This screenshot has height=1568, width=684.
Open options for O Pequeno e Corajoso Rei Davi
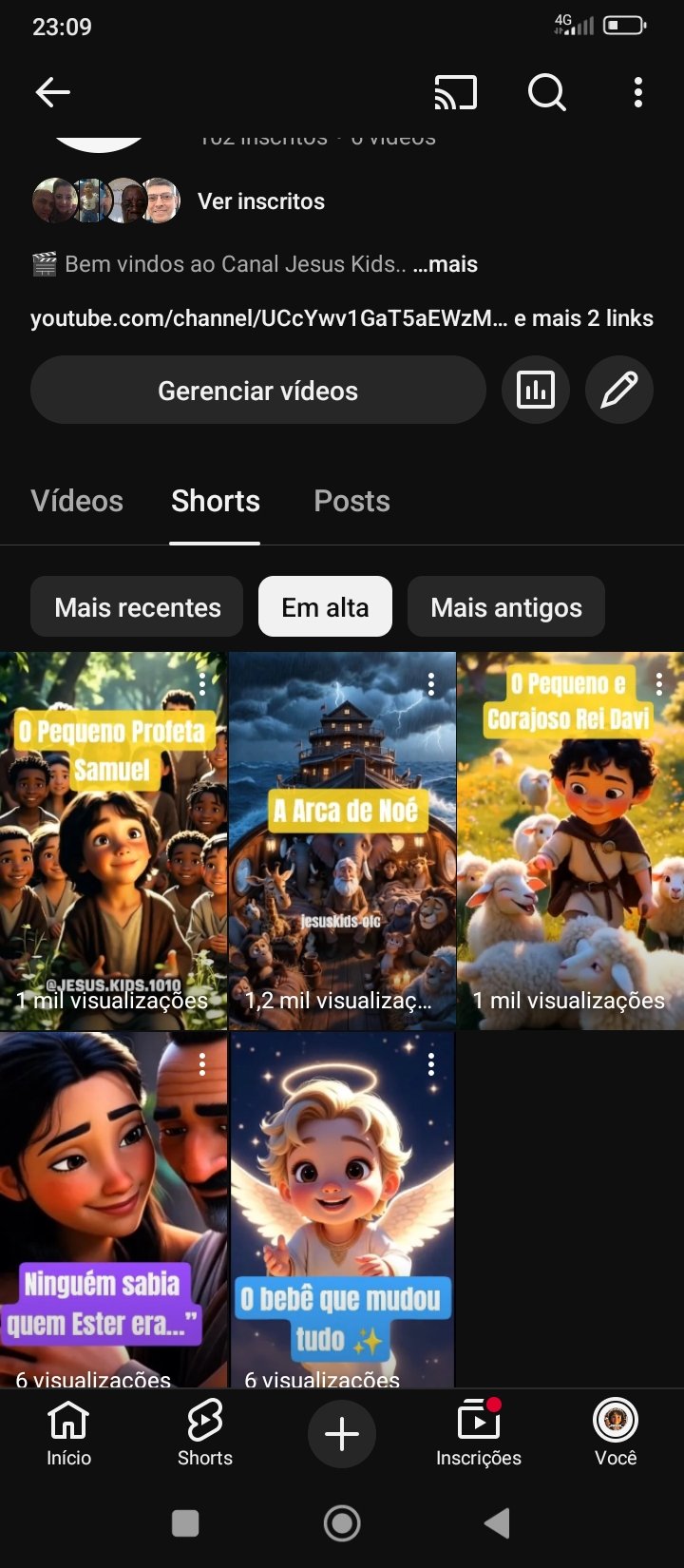point(659,683)
